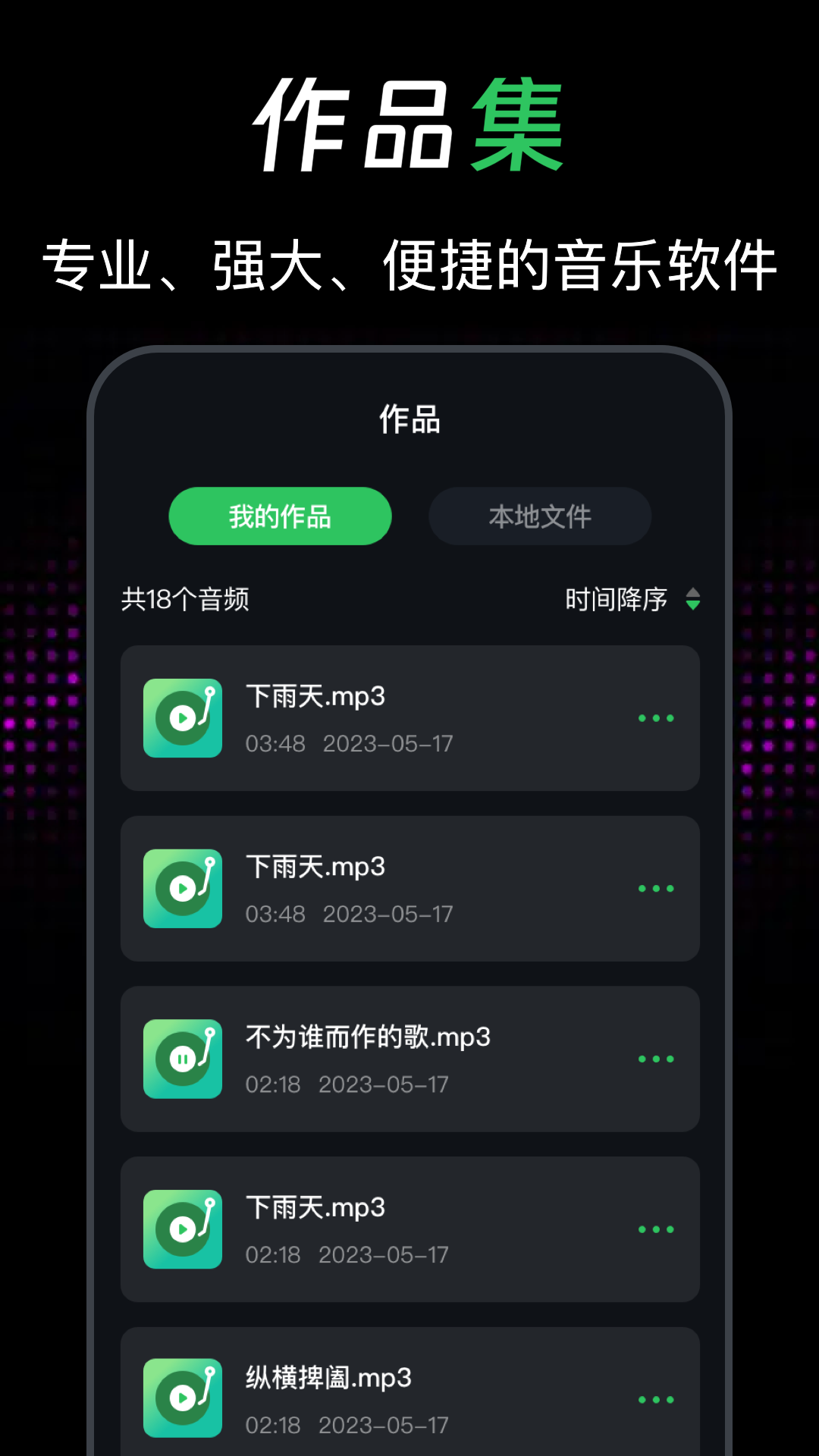819x1456 pixels.
Task: Open the 时间降序 sort dropdown
Action: (616, 599)
